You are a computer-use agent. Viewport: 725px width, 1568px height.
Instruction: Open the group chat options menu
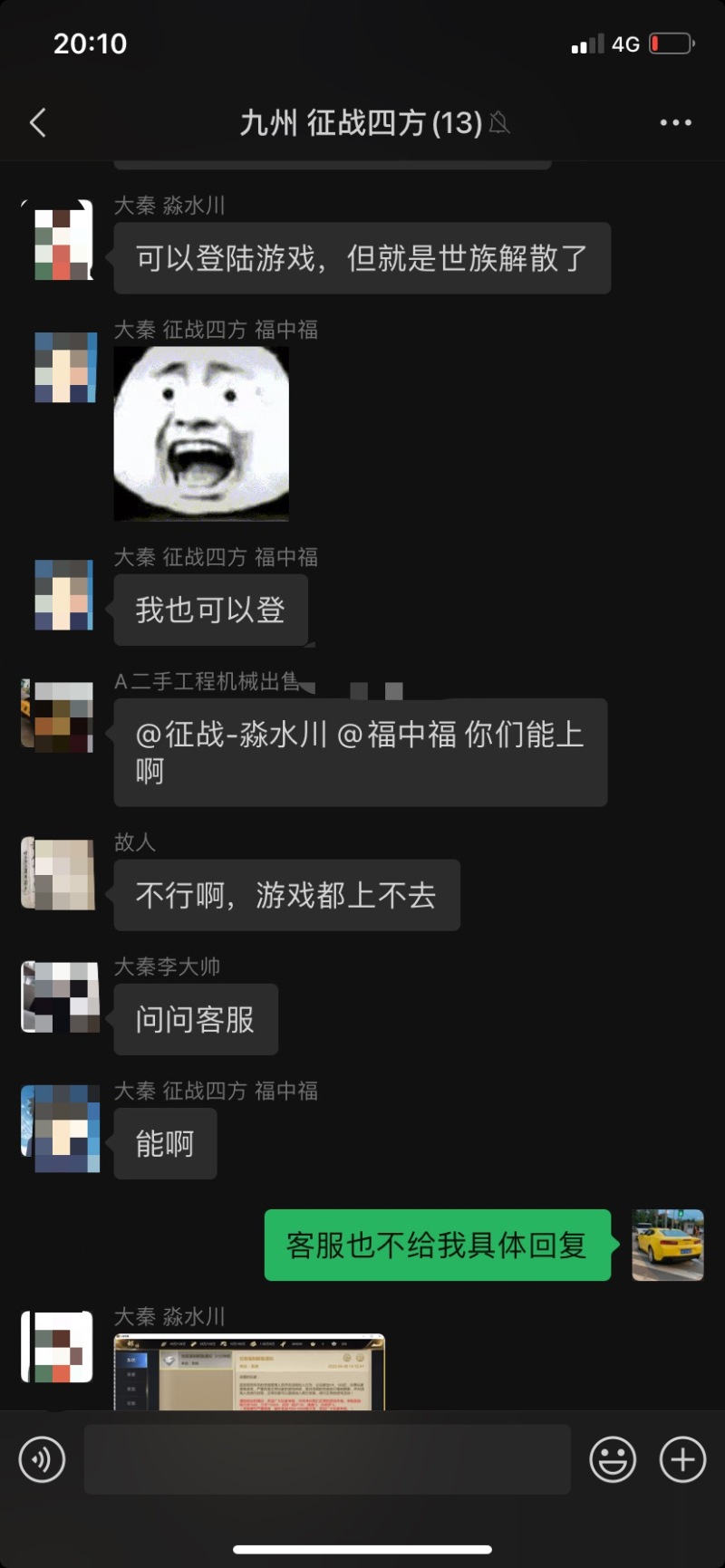pos(675,122)
